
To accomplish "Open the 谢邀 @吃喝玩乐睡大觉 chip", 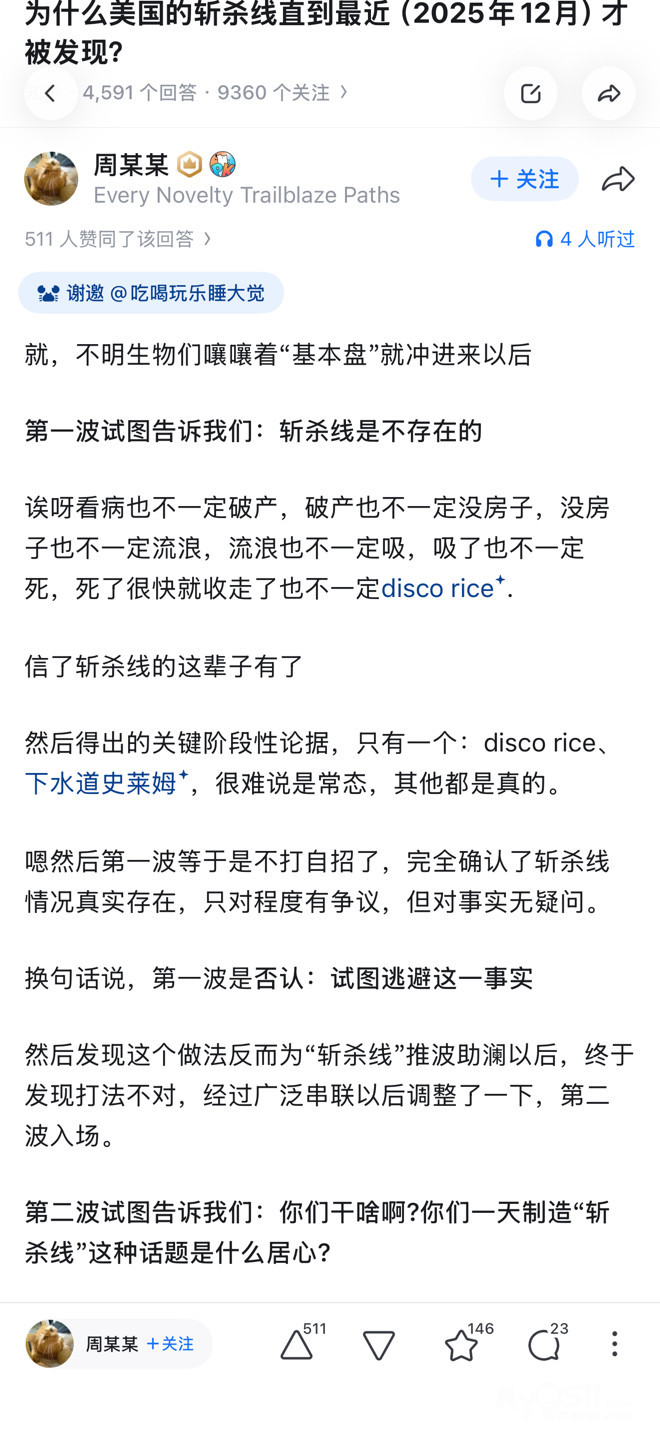I will click(x=151, y=293).
